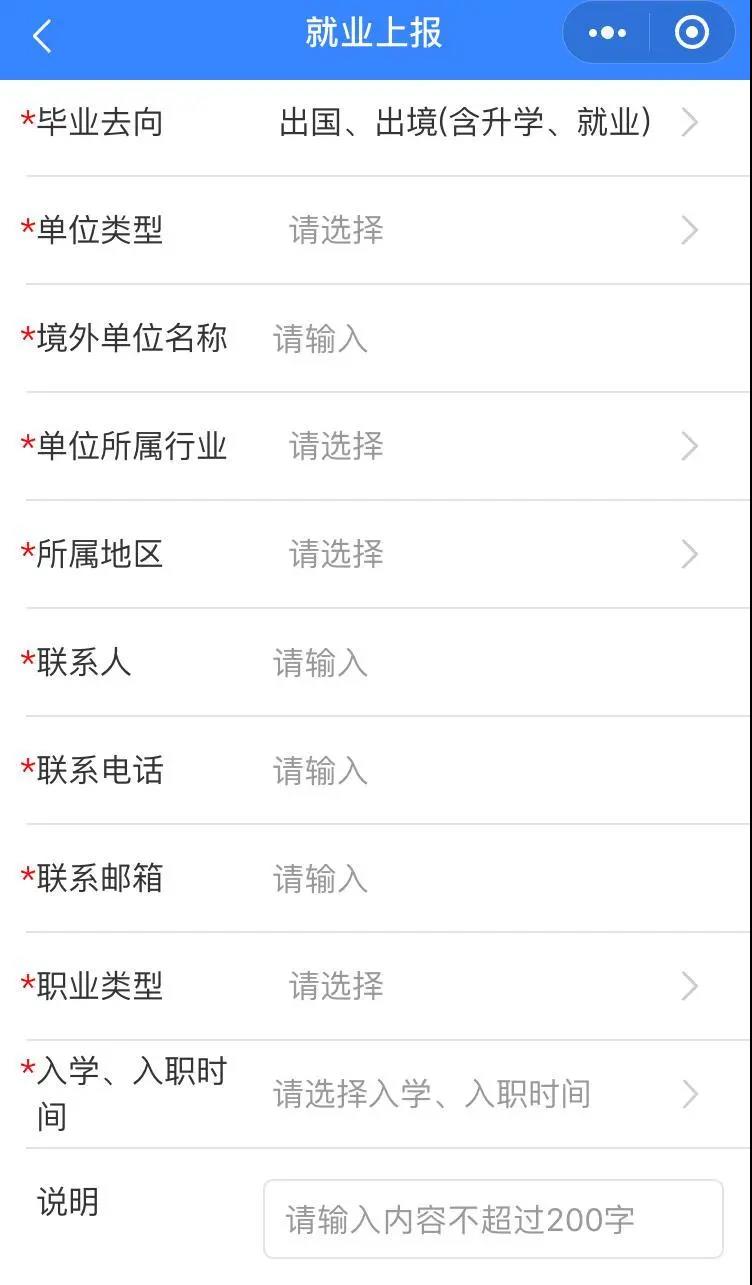Image resolution: width=752 pixels, height=1285 pixels.
Task: Enter the 联系人 name field
Action: pyautogui.click(x=480, y=662)
